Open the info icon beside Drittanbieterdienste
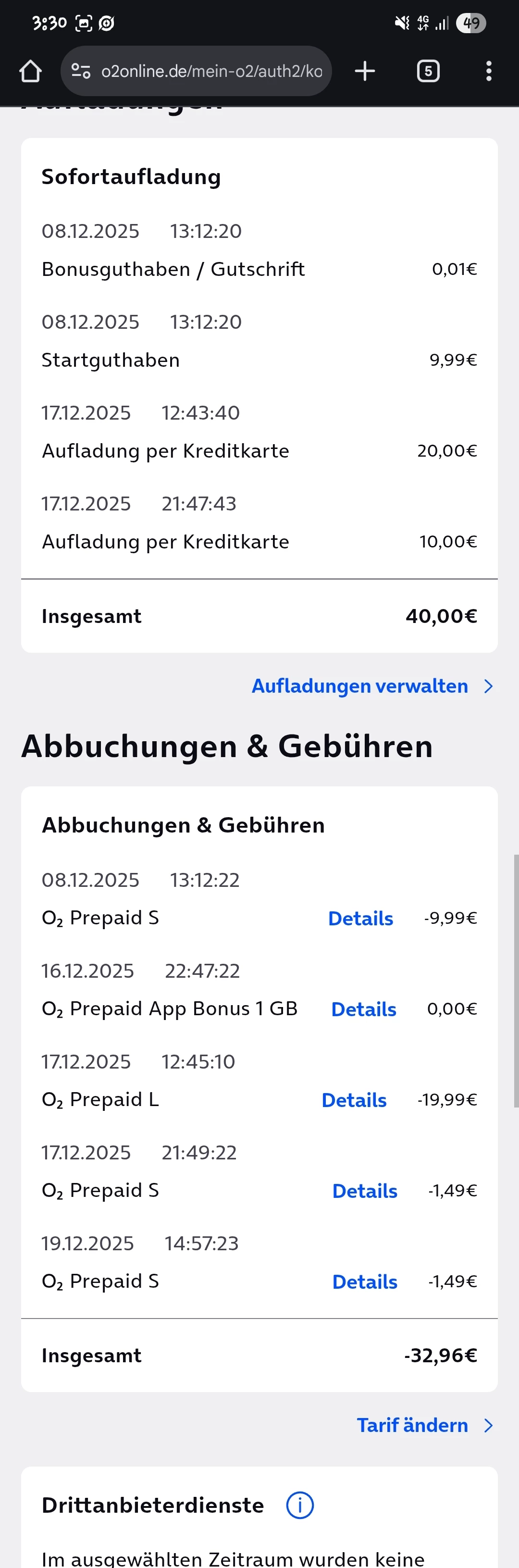This screenshot has width=519, height=1568. coord(300,1505)
